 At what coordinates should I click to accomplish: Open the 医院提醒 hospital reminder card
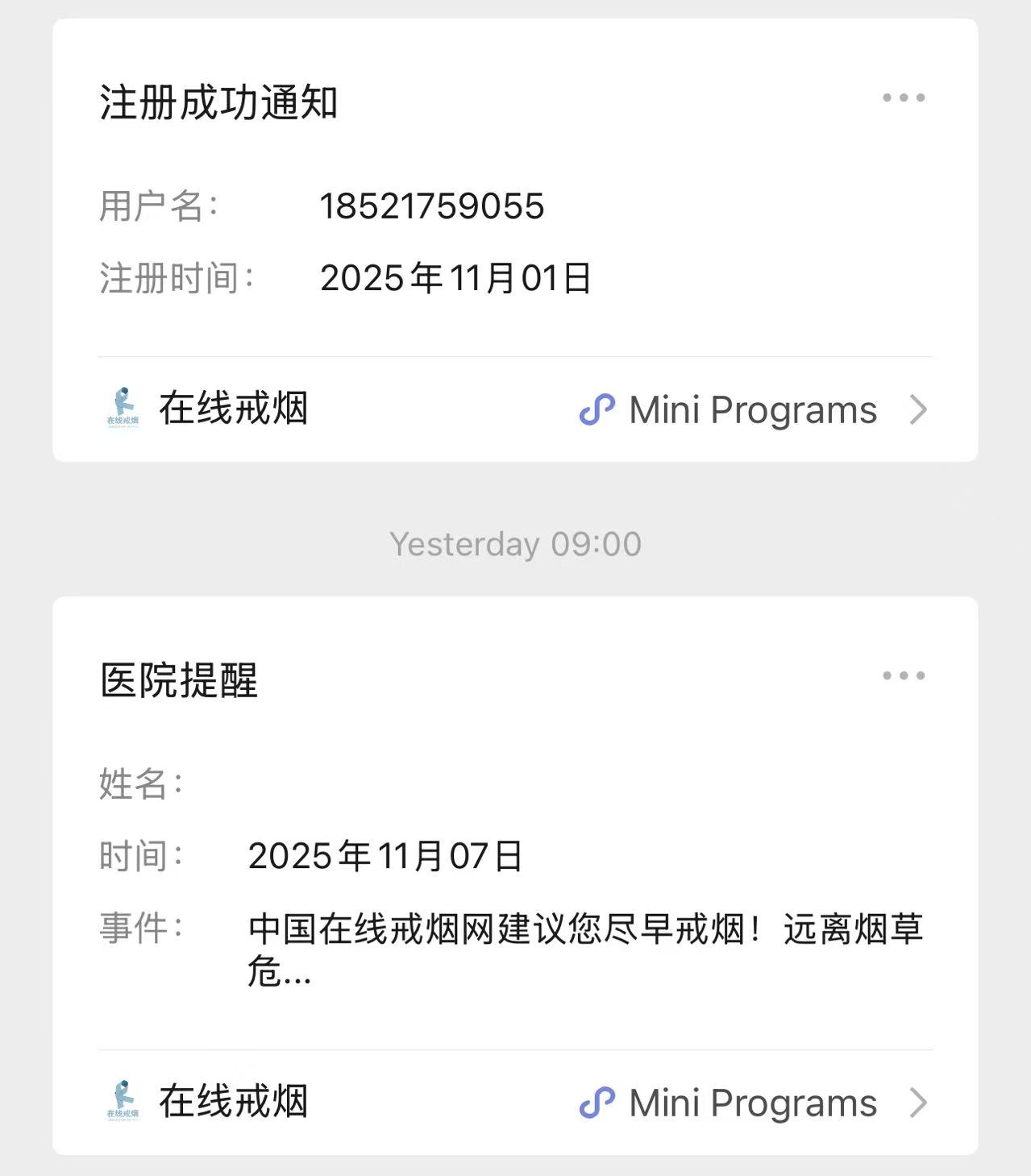point(514,854)
